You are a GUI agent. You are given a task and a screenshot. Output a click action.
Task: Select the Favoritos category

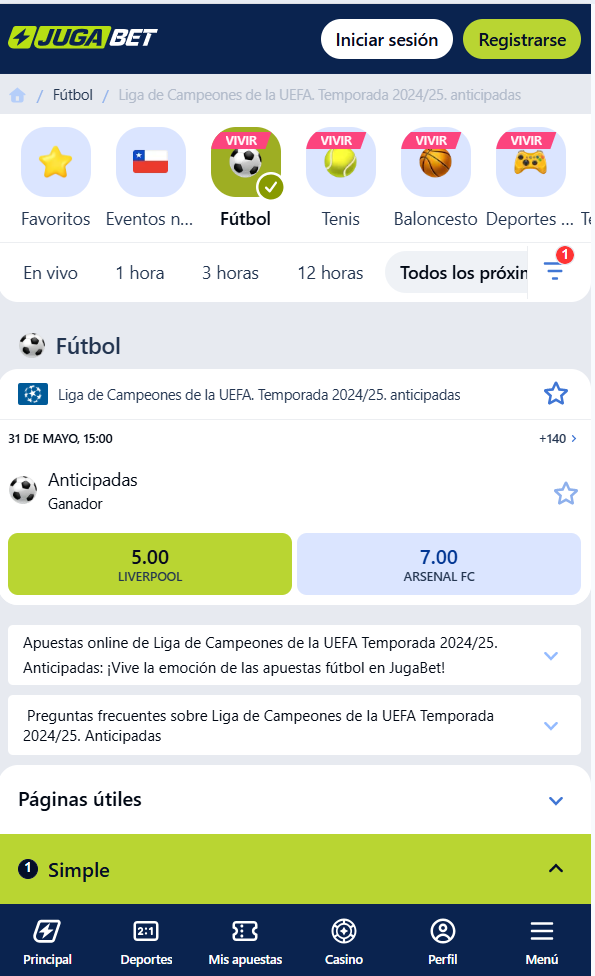tap(55, 178)
